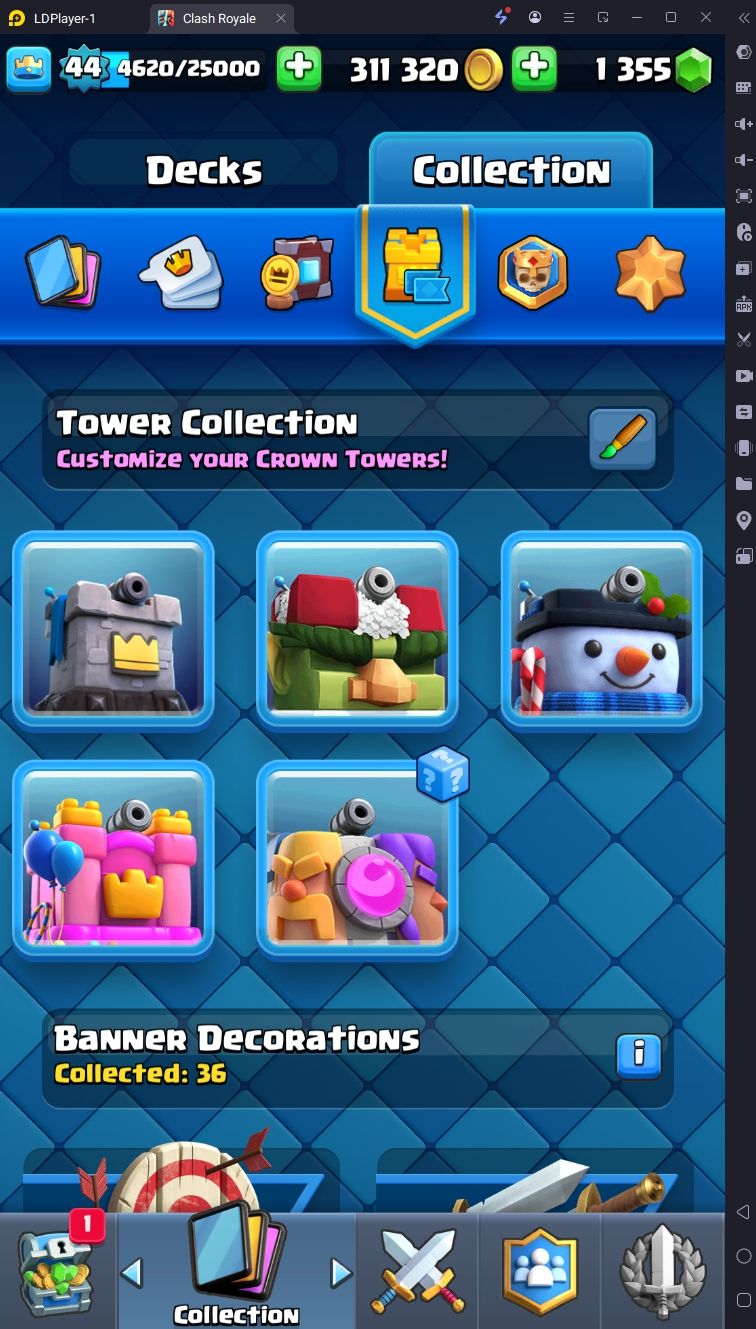
Task: Open the player profile crown icon
Action: coord(29,69)
